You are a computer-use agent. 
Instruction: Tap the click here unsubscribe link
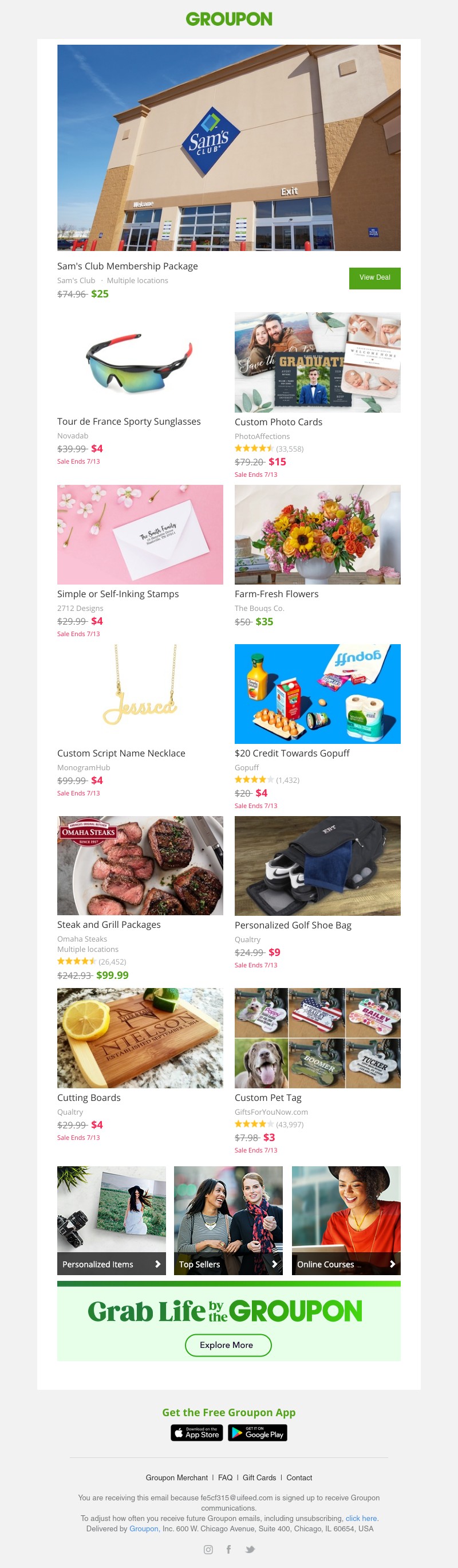click(361, 1518)
